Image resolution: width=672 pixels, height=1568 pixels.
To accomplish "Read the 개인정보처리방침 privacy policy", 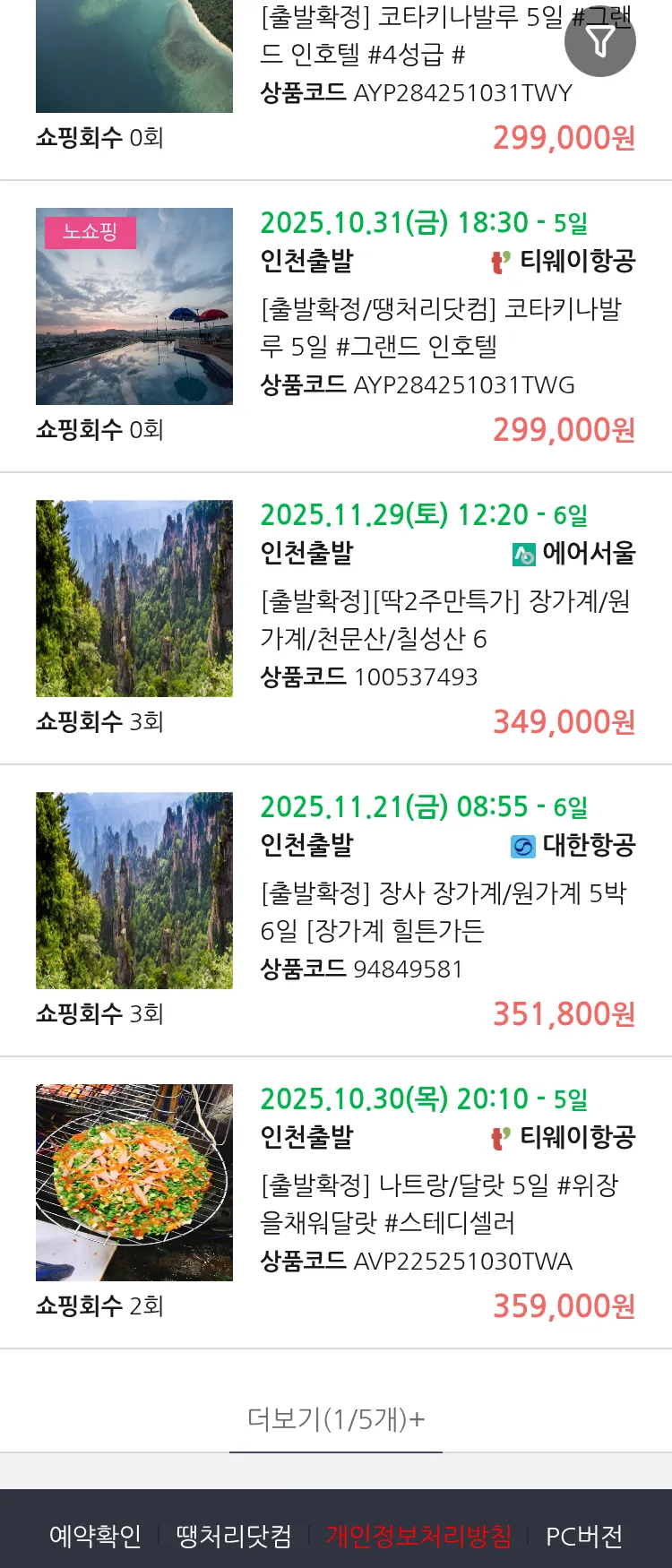I will (x=418, y=1536).
